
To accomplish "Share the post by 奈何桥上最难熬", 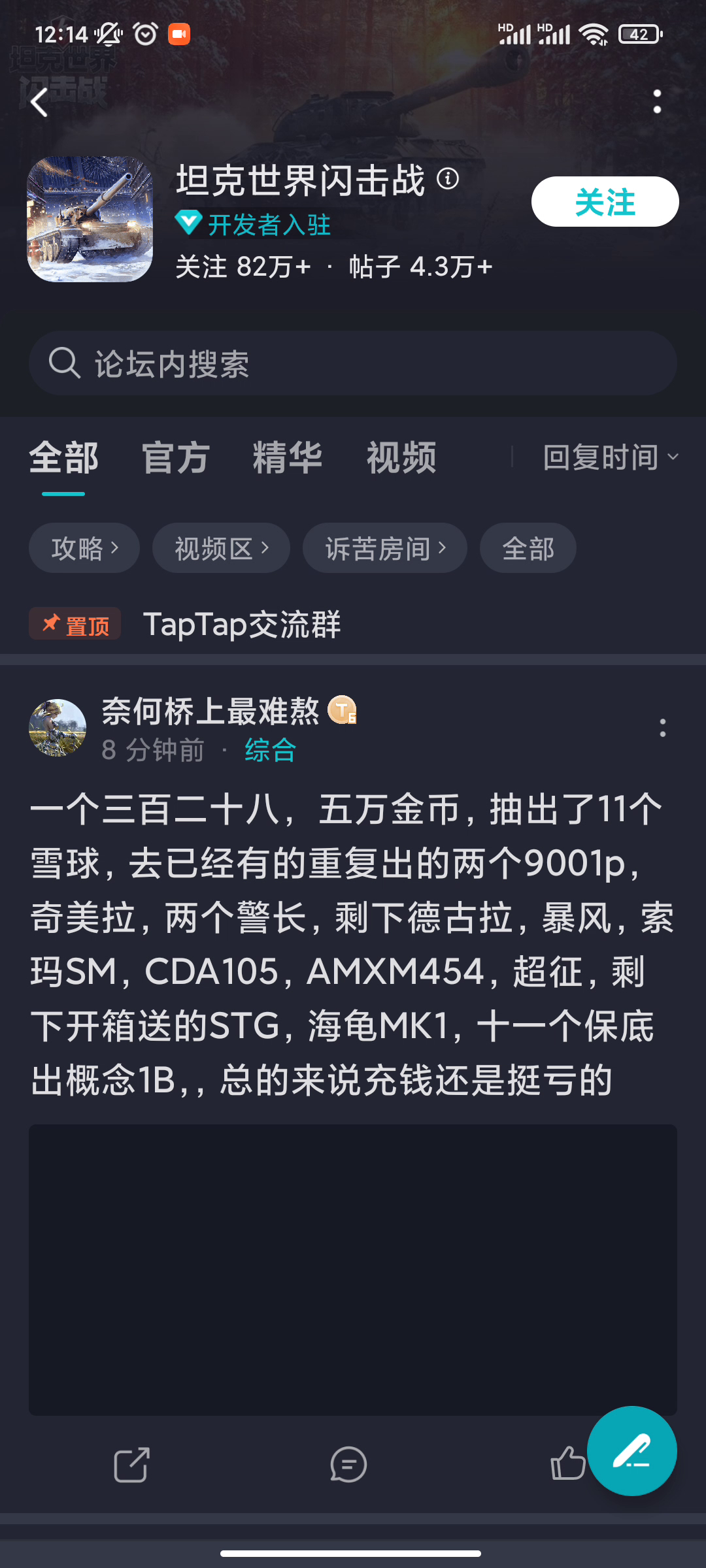I will pos(132,1465).
